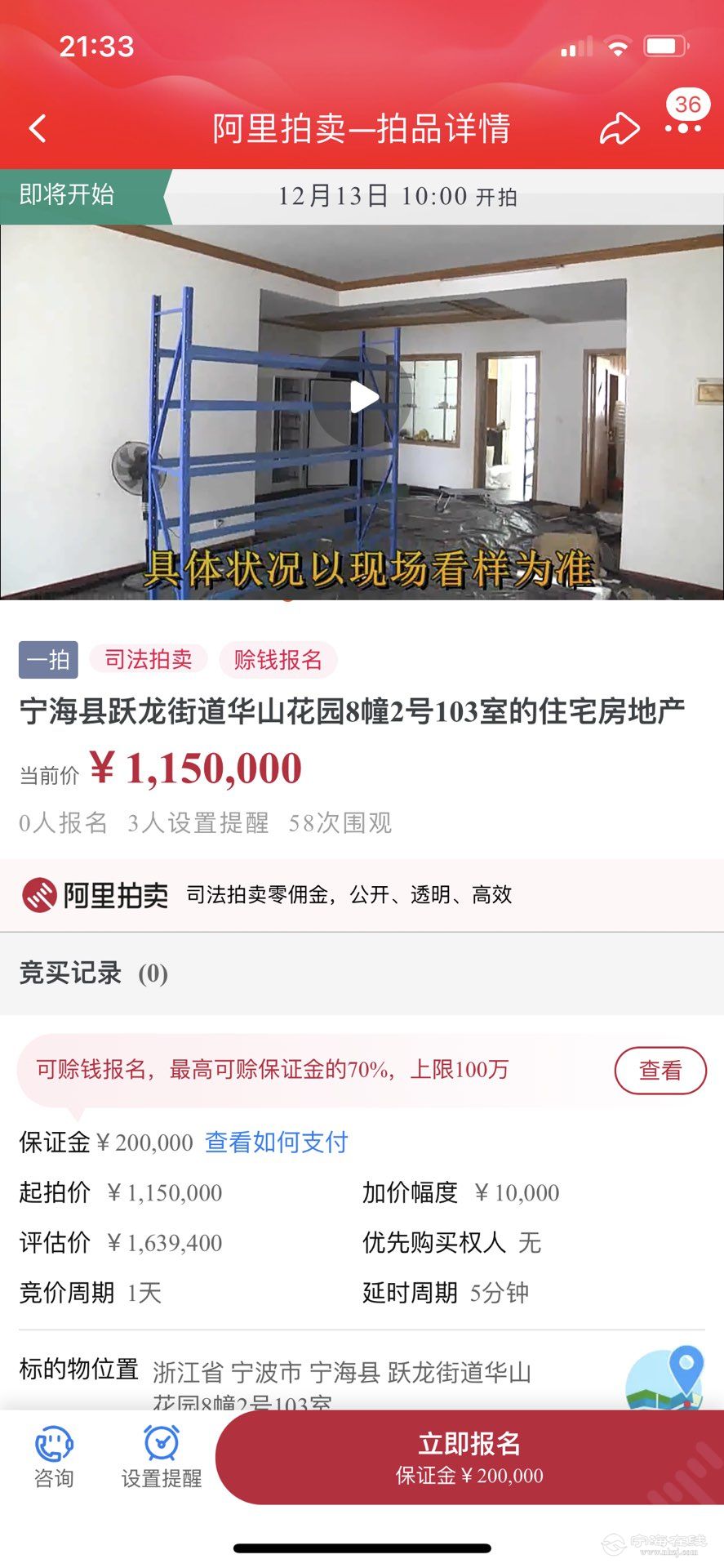Register now with 立即报名
Viewport: 724px width, 1568px height.
click(469, 1457)
